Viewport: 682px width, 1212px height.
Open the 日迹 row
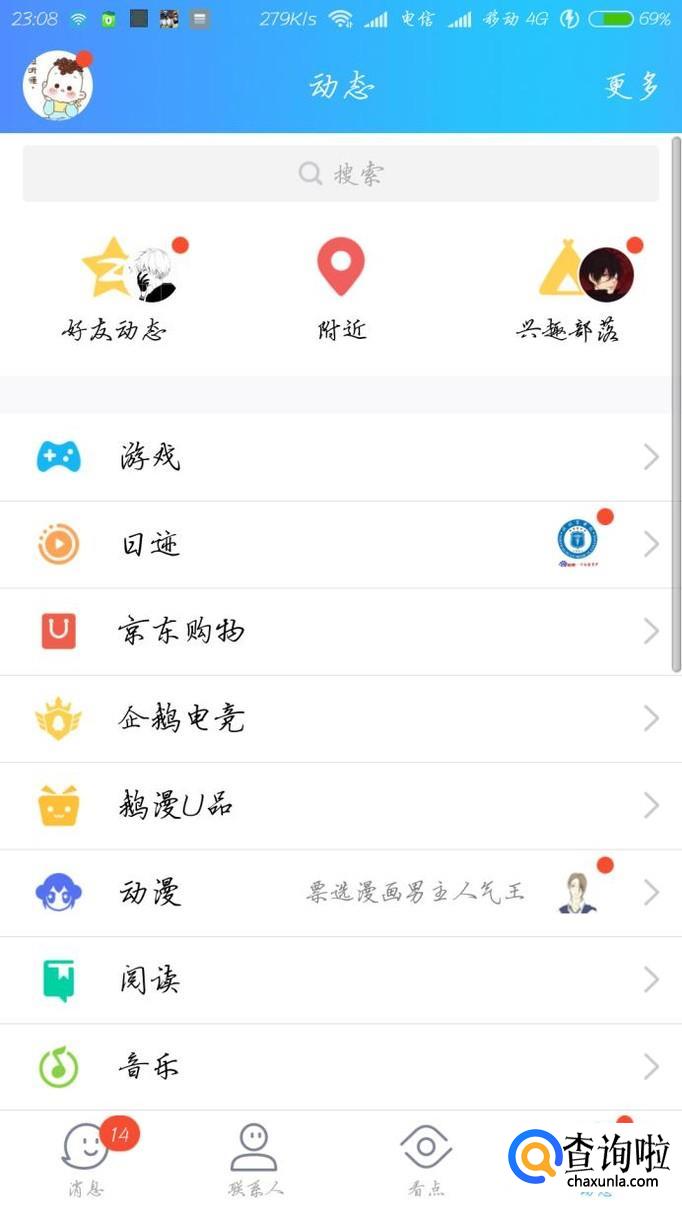[340, 545]
